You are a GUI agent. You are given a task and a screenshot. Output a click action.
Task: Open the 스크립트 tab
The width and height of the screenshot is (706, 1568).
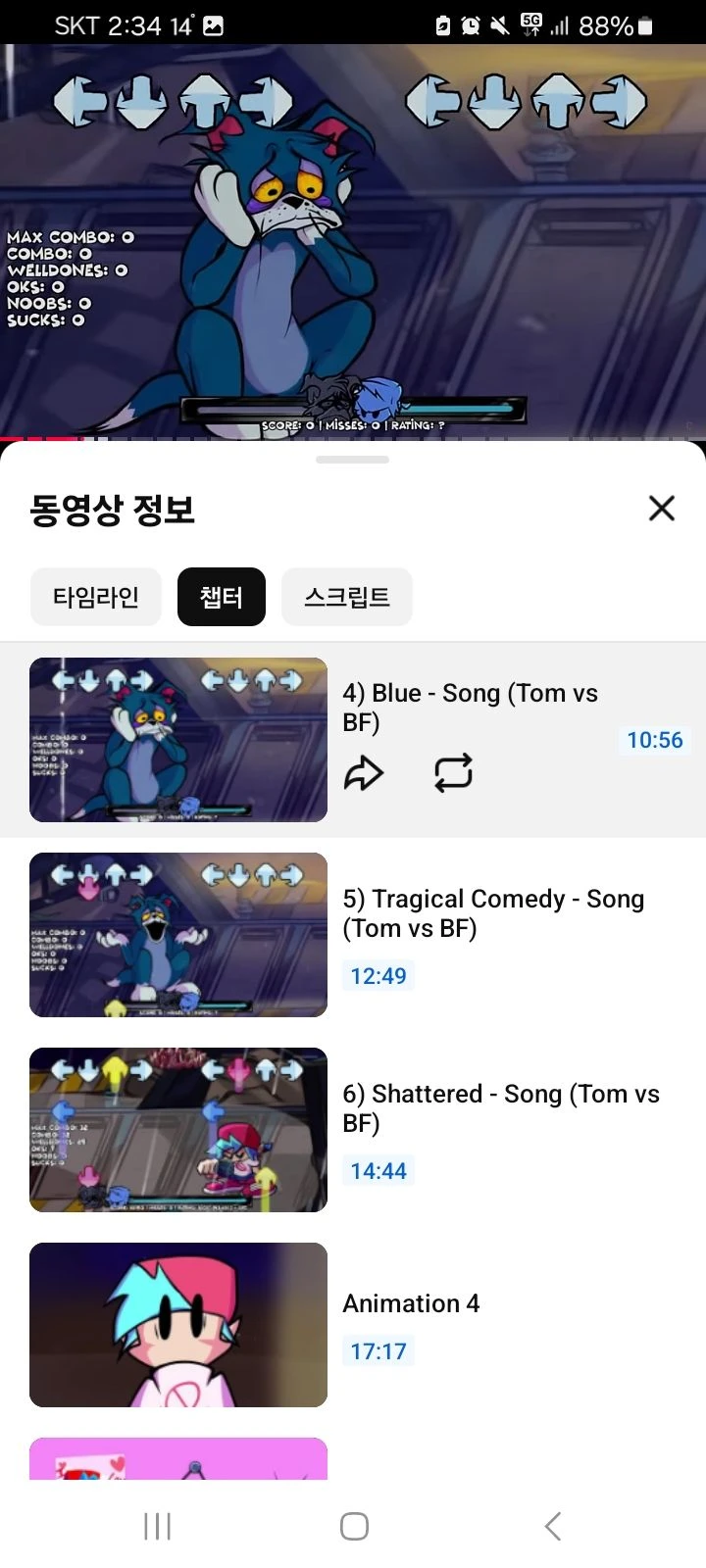[347, 597]
